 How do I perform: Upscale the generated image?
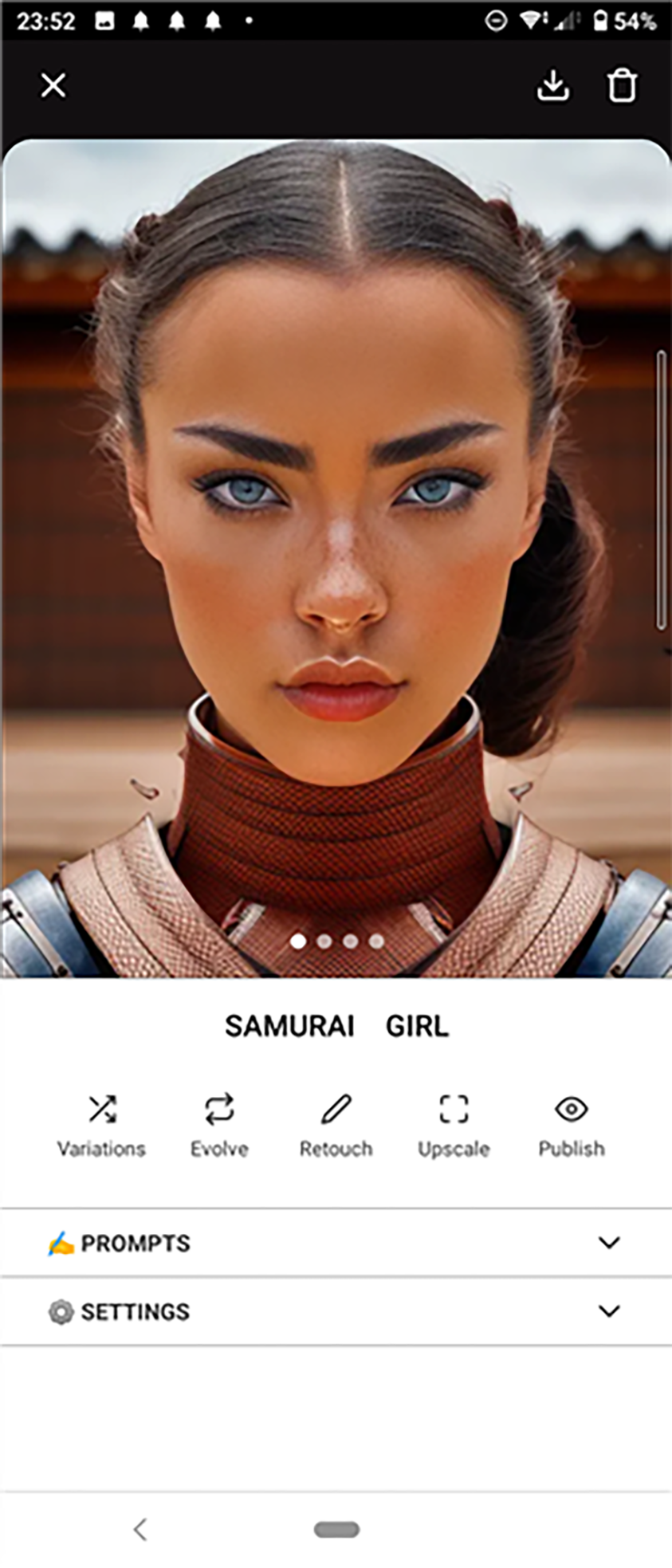coord(454,1125)
